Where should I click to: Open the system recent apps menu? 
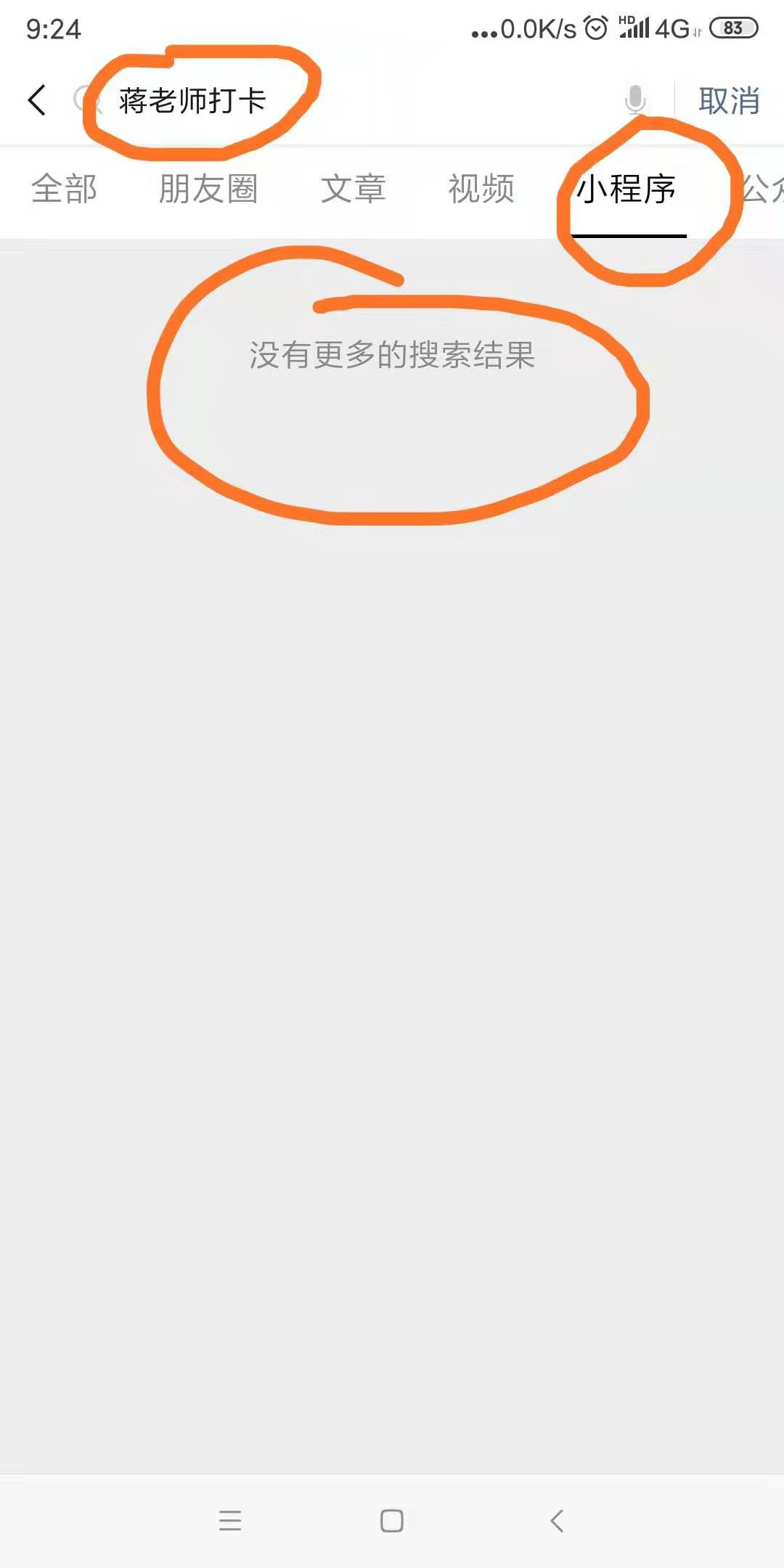[230, 1520]
